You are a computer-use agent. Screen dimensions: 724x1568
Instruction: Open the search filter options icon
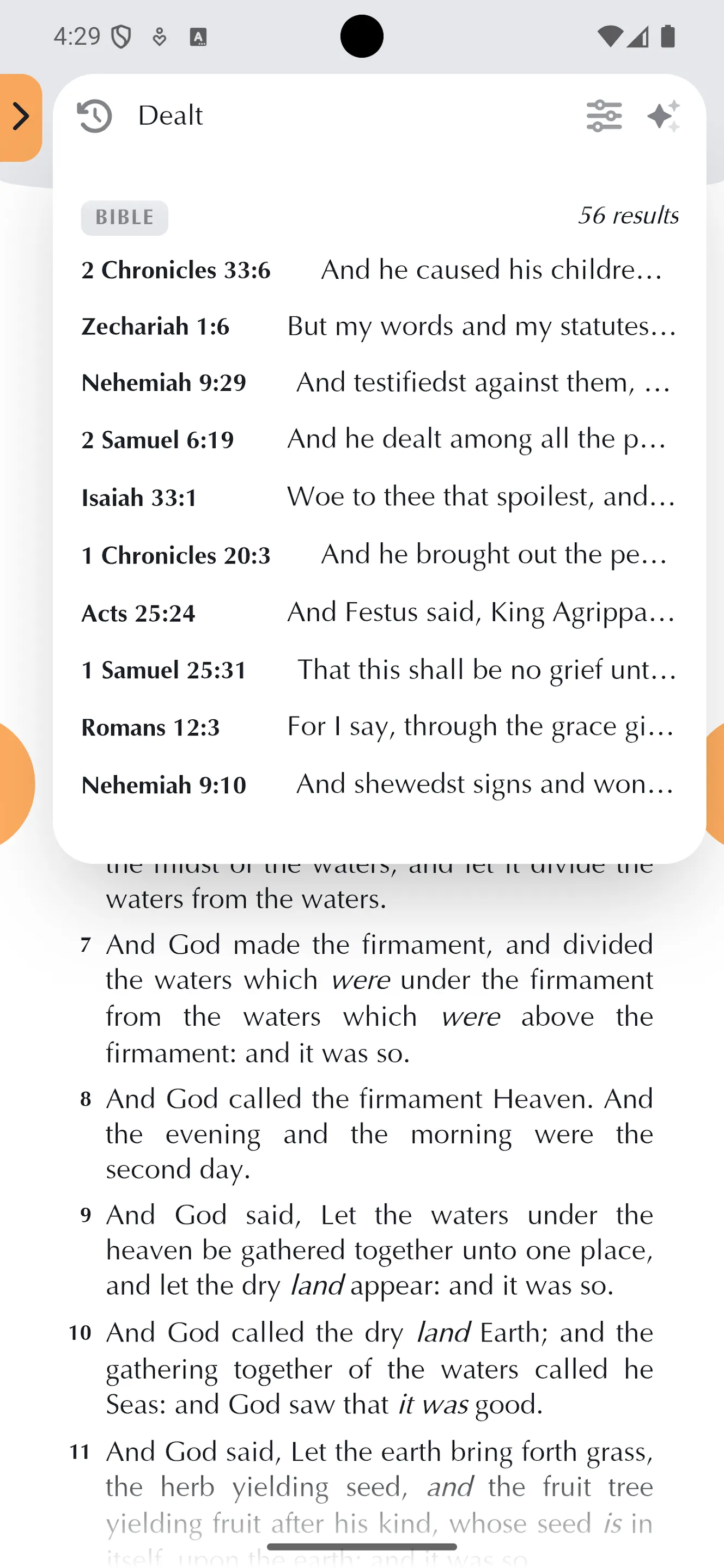(604, 115)
